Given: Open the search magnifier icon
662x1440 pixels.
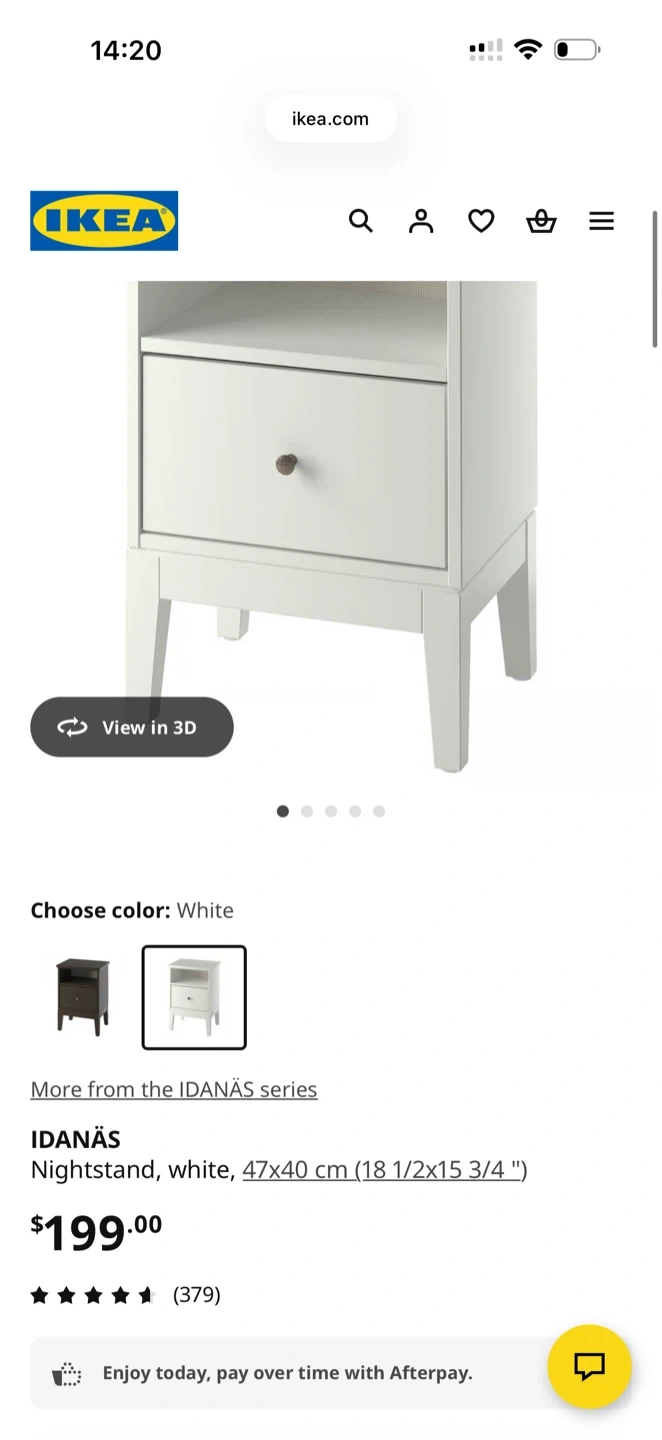Looking at the screenshot, I should [360, 221].
